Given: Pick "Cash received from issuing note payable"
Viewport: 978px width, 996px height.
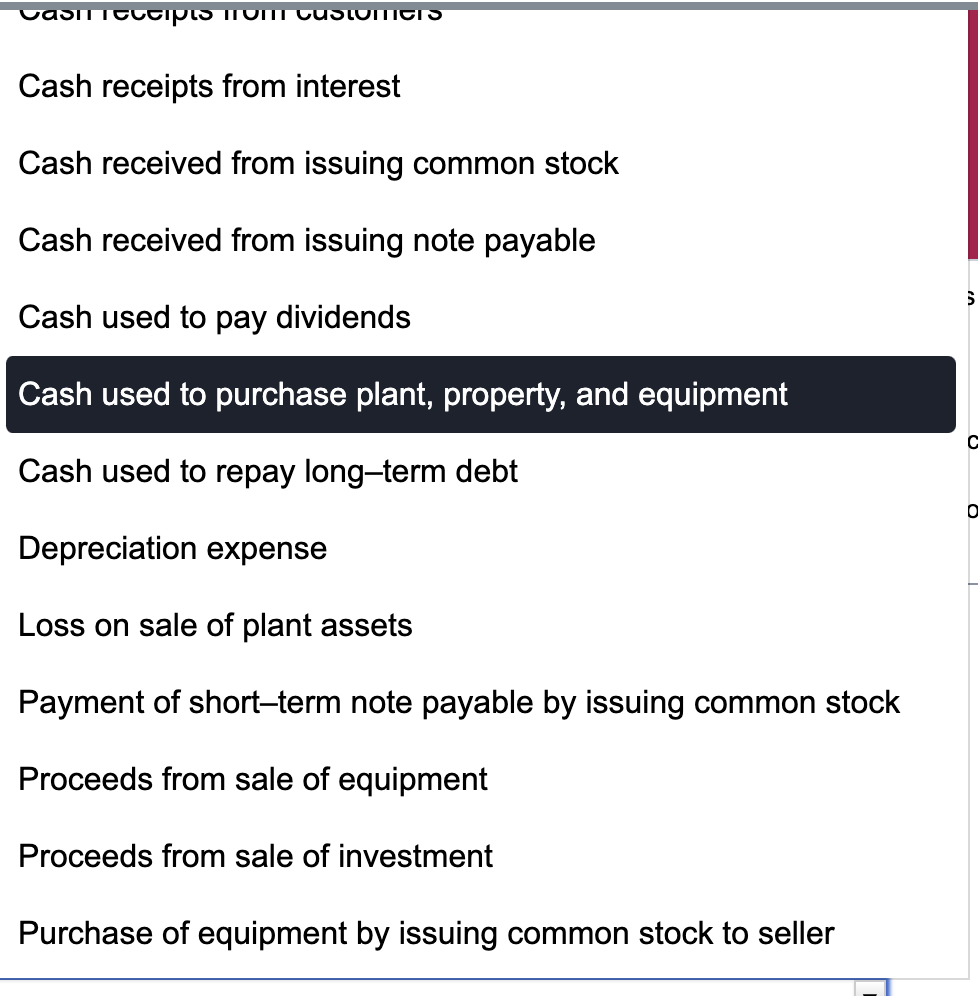Looking at the screenshot, I should pos(306,240).
